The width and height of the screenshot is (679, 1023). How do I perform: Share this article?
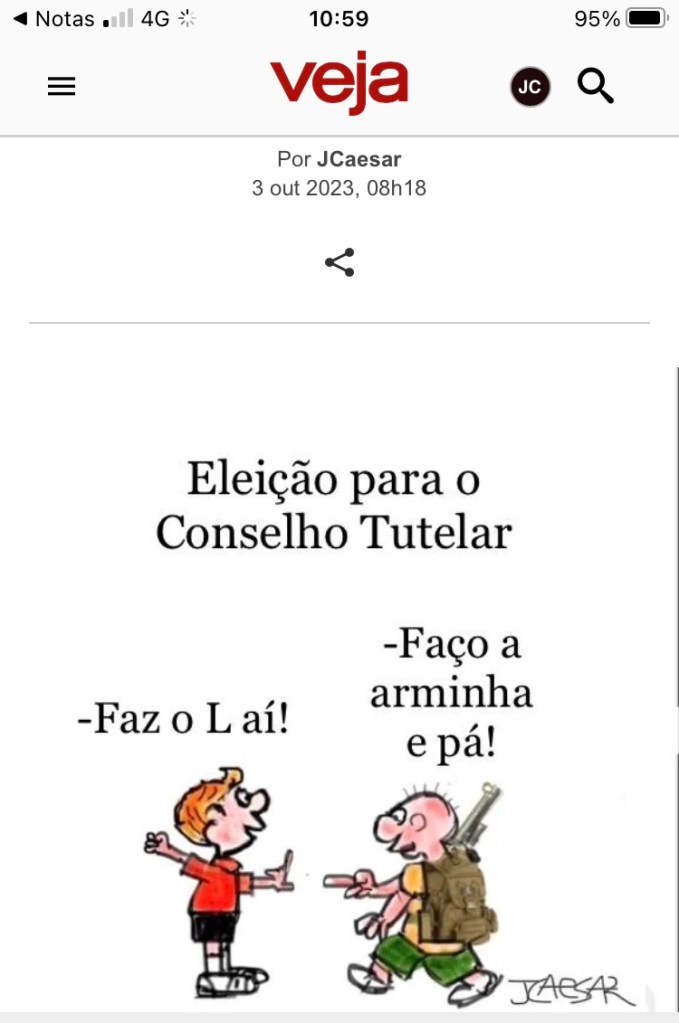339,263
